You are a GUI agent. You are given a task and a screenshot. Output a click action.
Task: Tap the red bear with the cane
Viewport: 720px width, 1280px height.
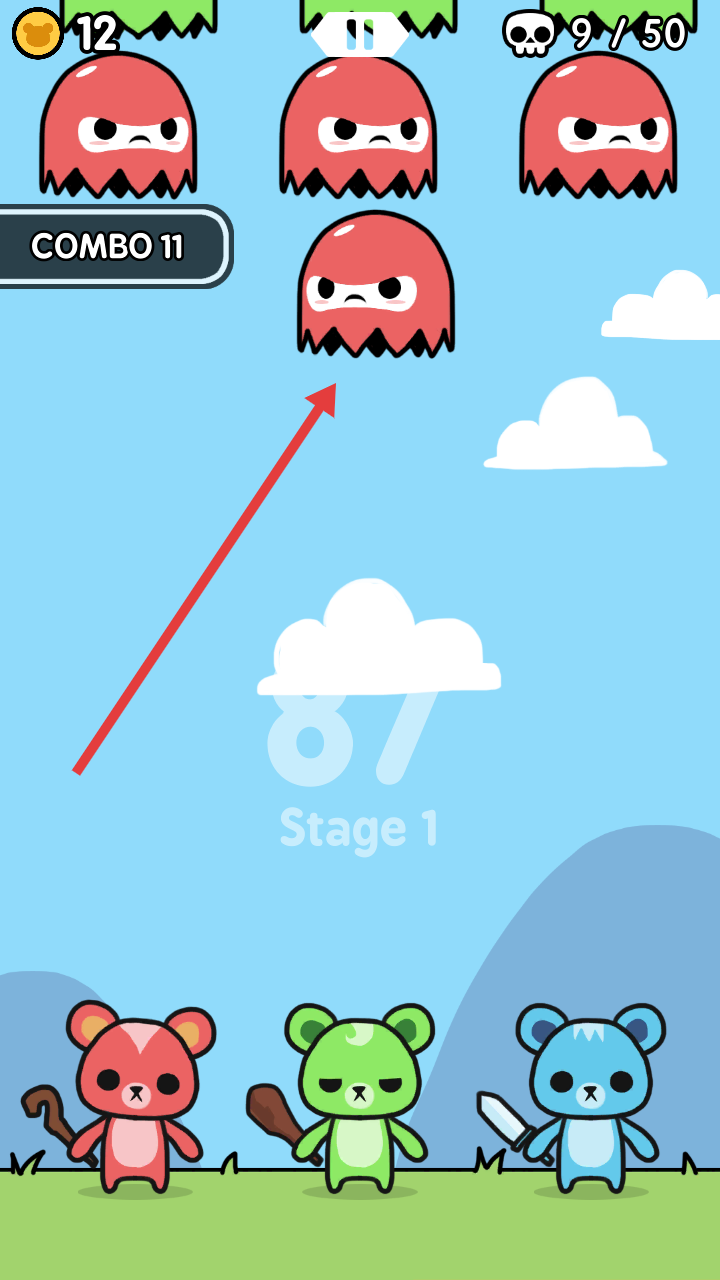pyautogui.click(x=137, y=1100)
